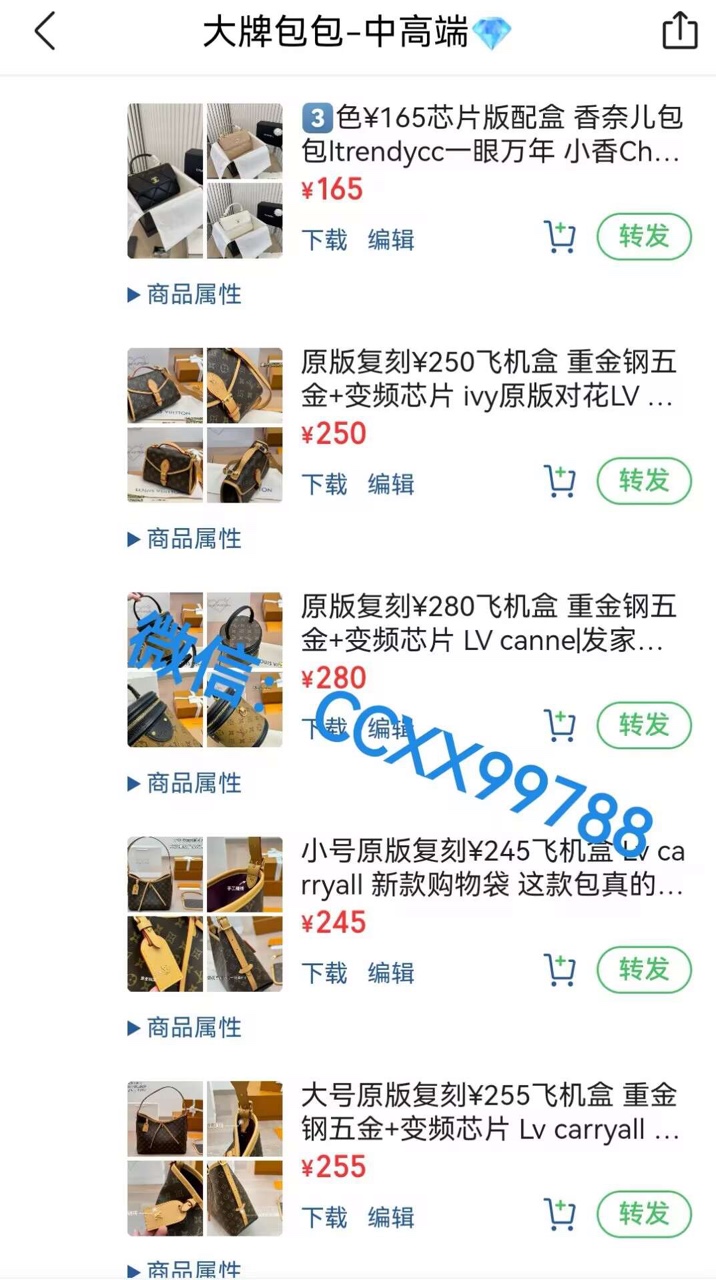Tap 编辑 under the ¥245 item

point(391,972)
